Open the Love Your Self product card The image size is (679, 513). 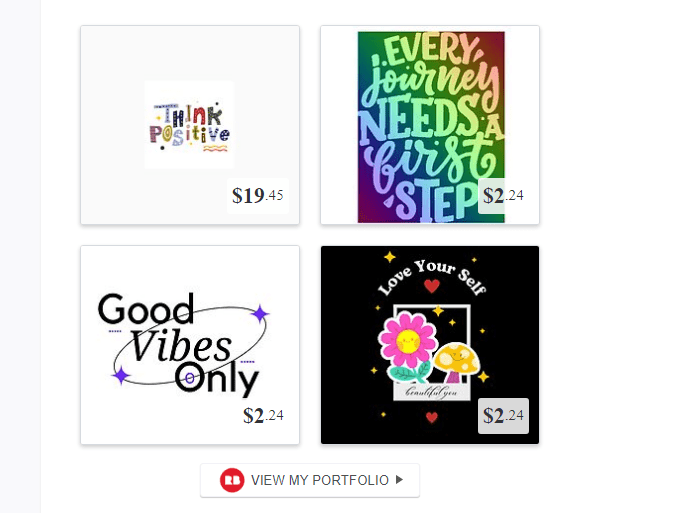pos(430,345)
